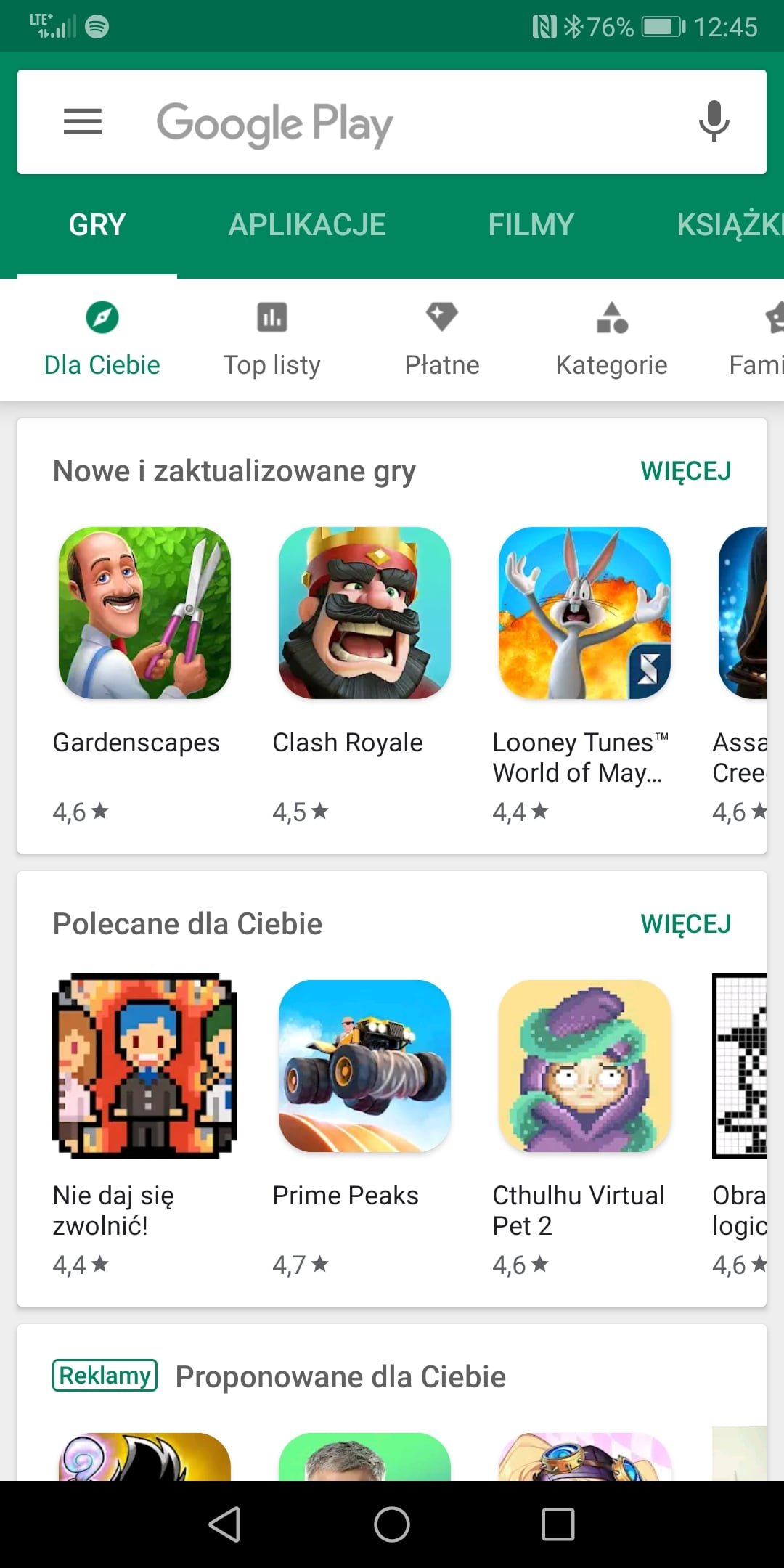Select the Dla Ciebie section

[102, 340]
